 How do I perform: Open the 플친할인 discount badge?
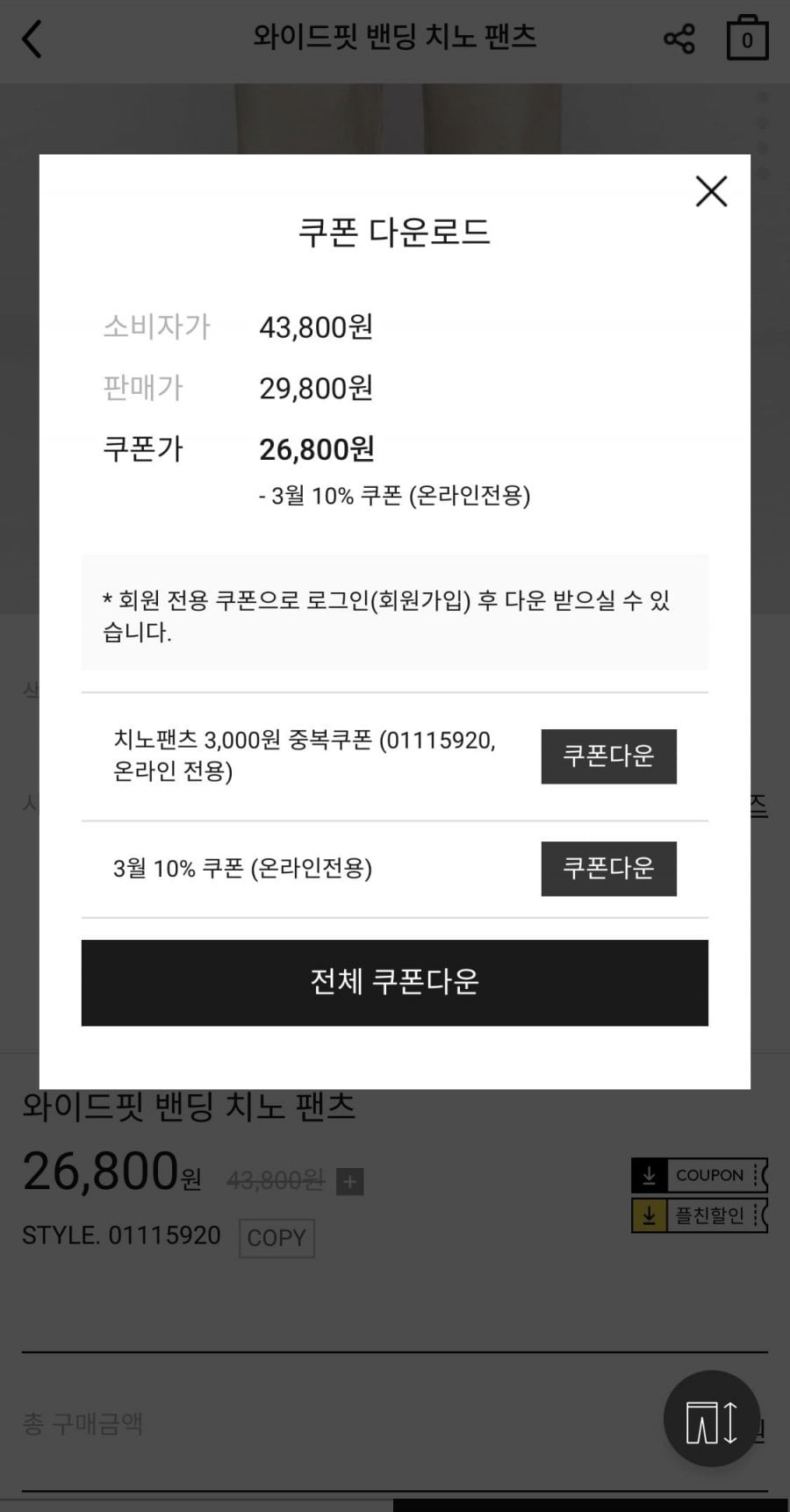coord(699,1215)
